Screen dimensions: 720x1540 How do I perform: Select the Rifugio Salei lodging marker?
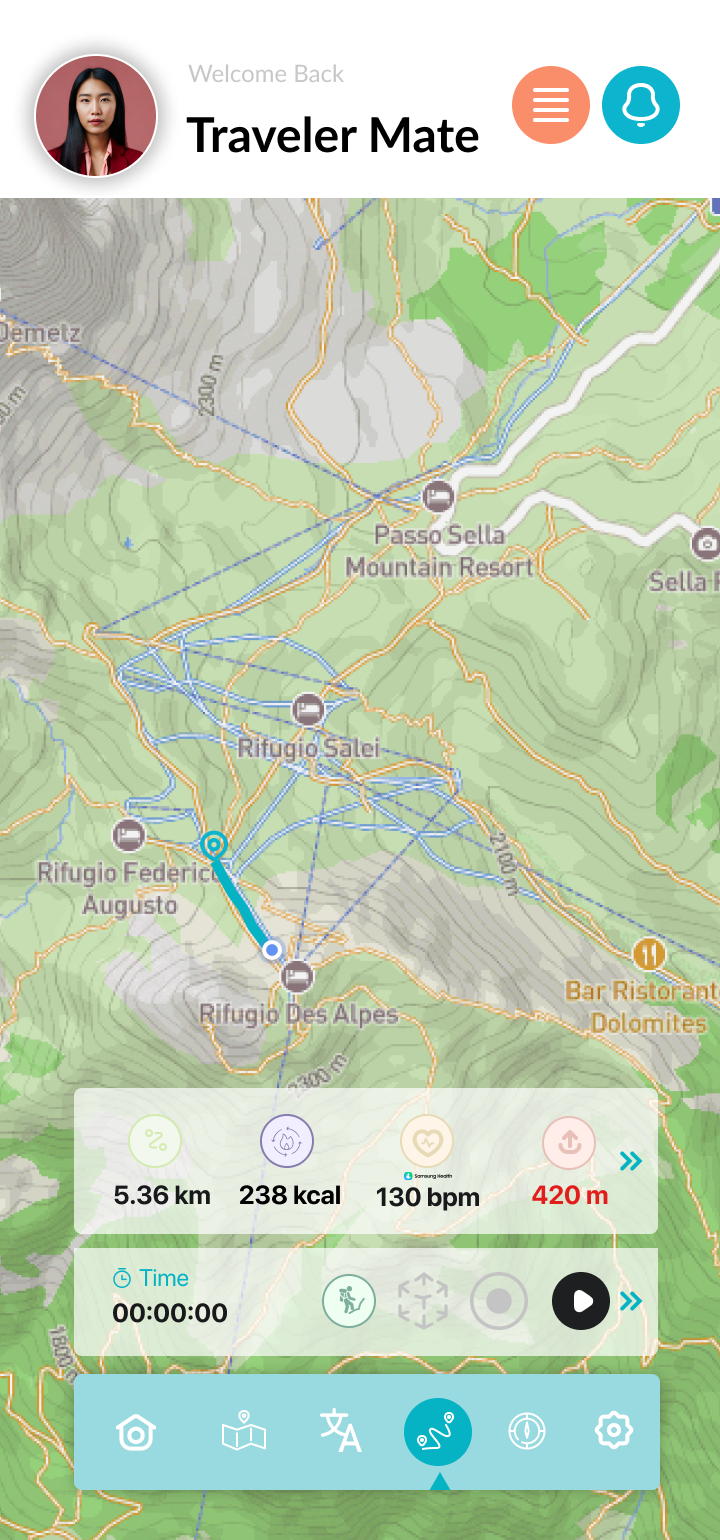[x=308, y=710]
